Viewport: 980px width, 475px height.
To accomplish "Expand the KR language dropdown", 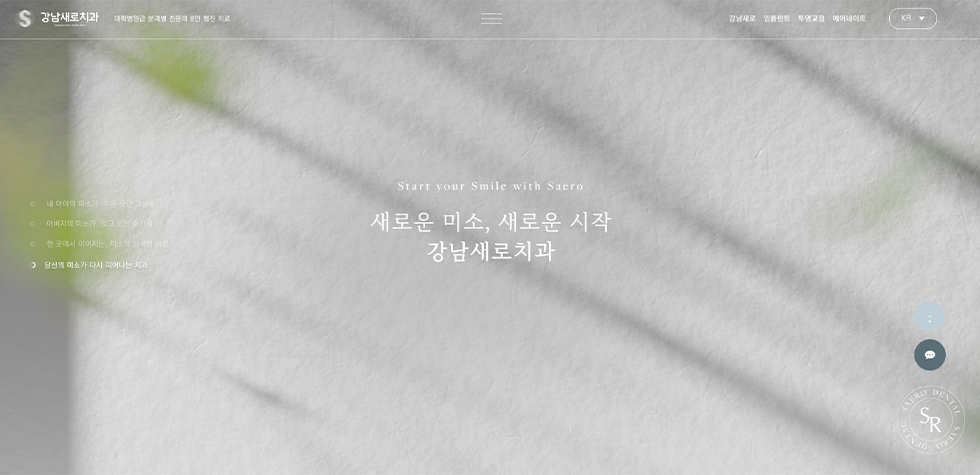I will [x=912, y=19].
